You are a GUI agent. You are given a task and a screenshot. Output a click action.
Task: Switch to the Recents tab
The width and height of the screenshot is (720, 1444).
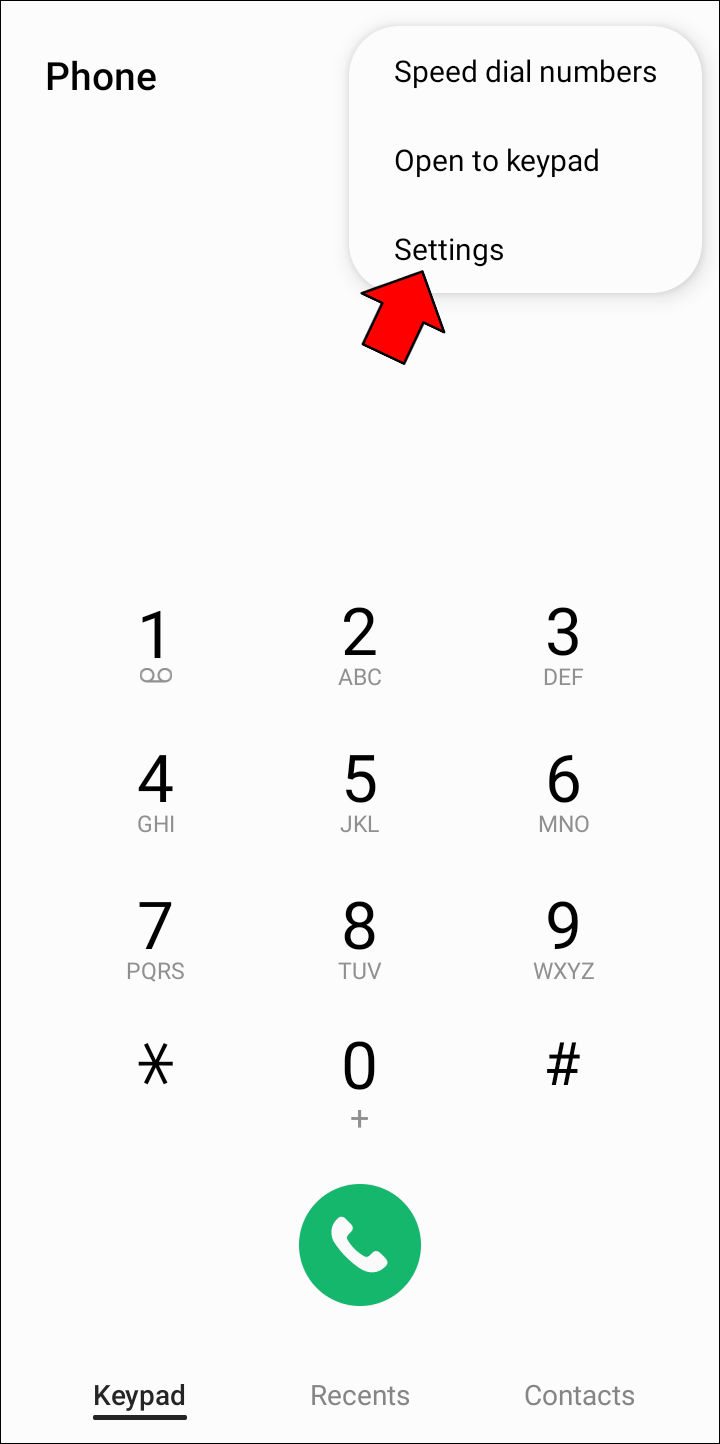click(x=360, y=1396)
